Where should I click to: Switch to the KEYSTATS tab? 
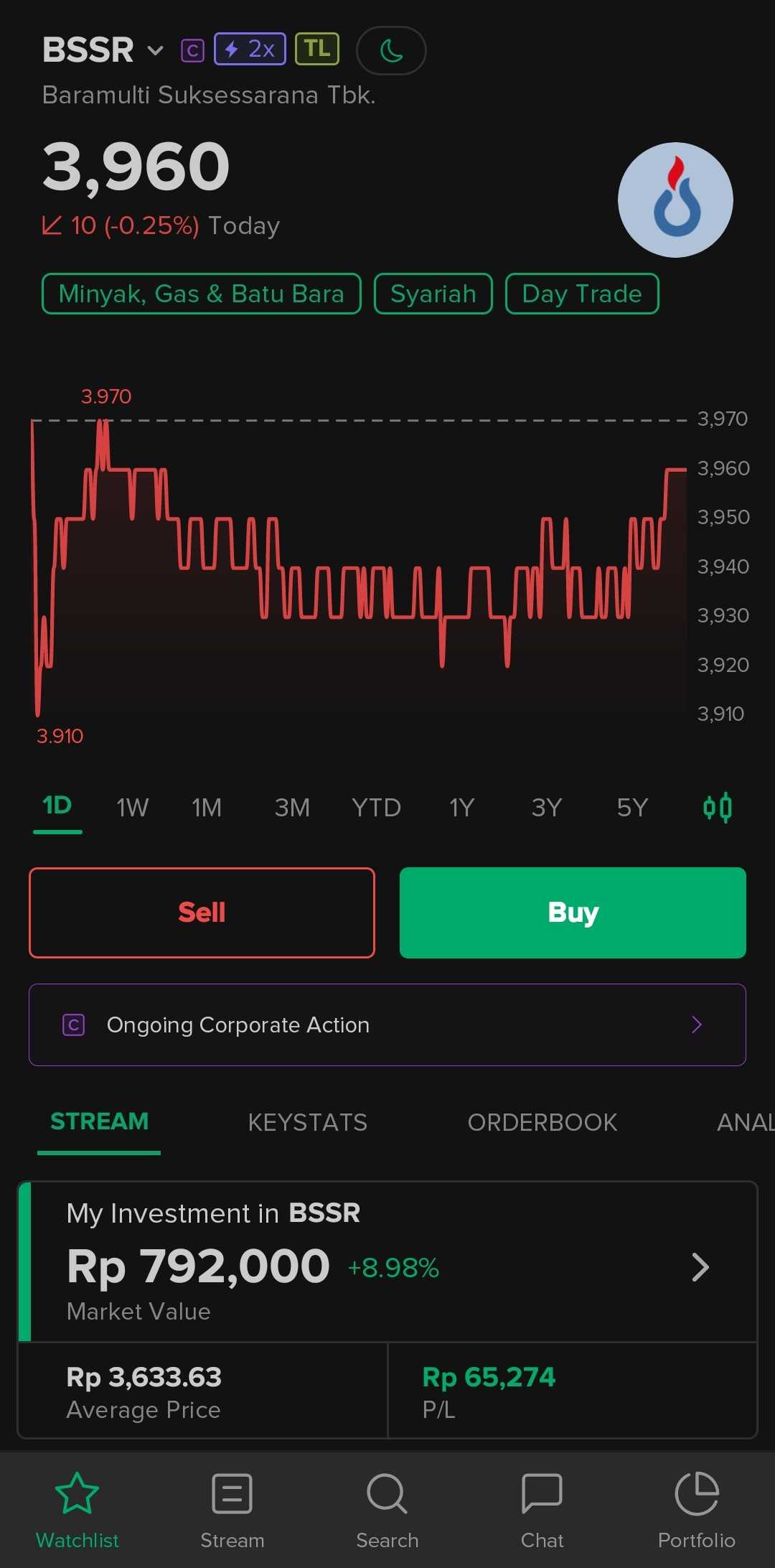coord(307,1122)
